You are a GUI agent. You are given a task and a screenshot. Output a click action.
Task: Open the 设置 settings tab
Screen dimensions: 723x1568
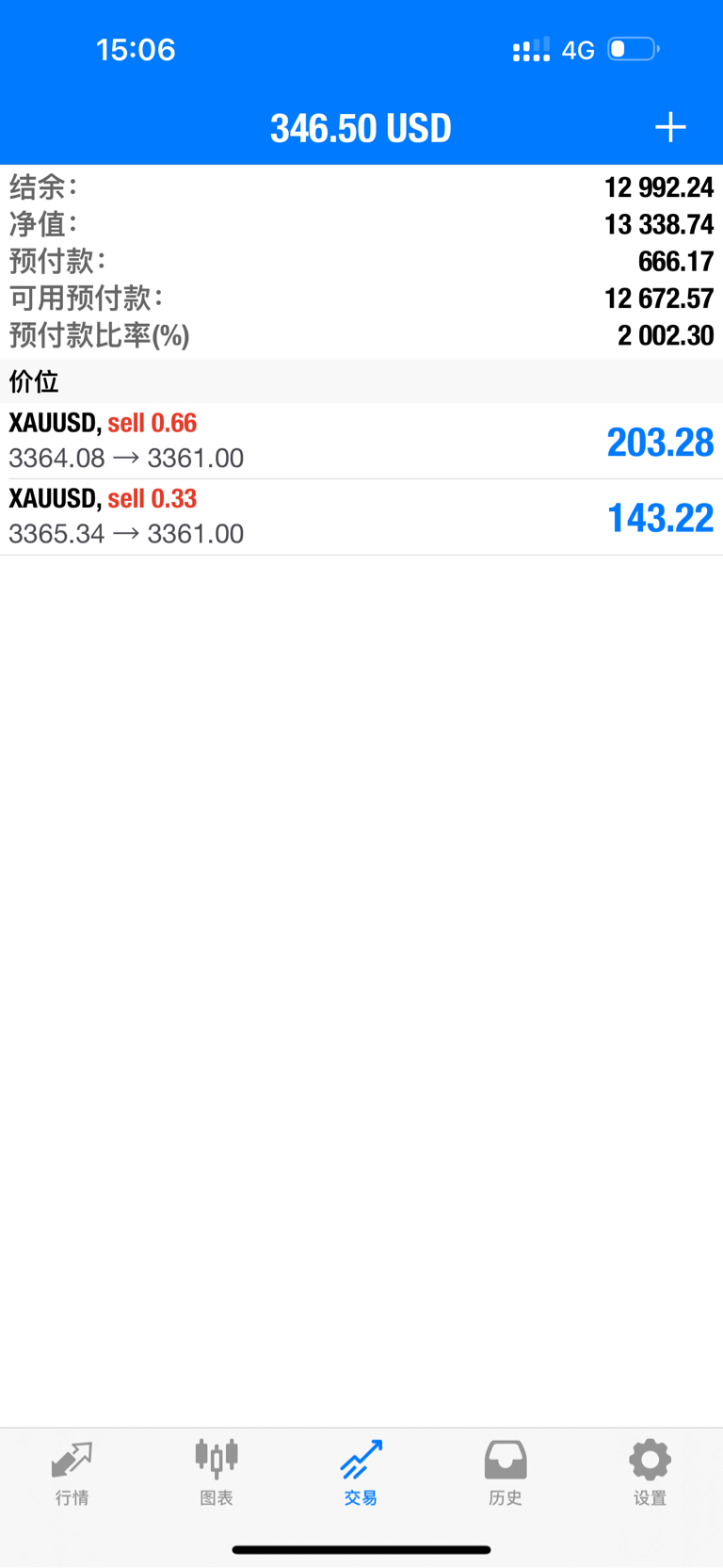pos(650,1473)
